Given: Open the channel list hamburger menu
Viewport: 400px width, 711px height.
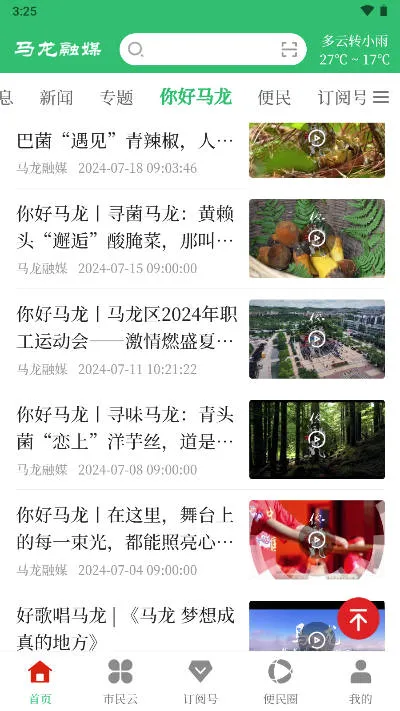Looking at the screenshot, I should tap(381, 97).
